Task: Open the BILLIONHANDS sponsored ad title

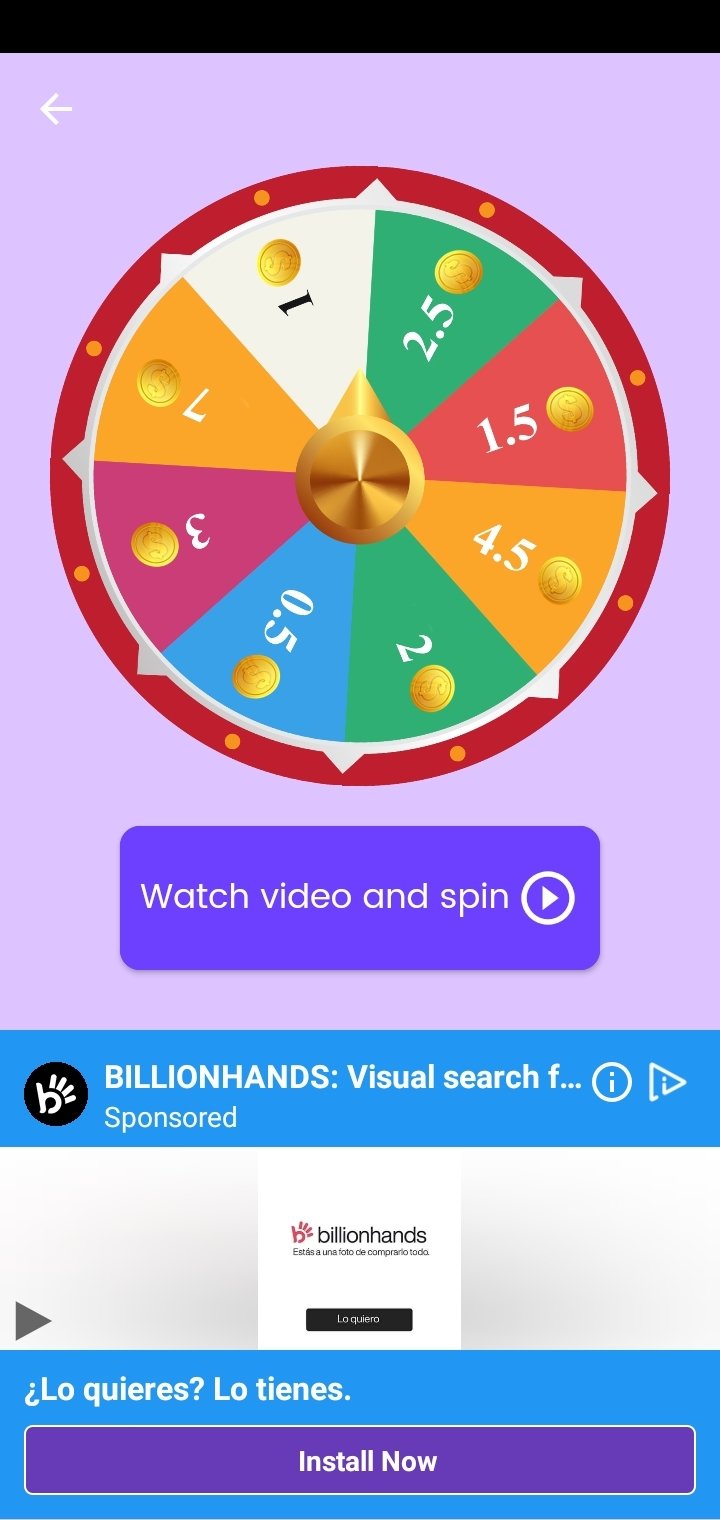Action: click(342, 1077)
